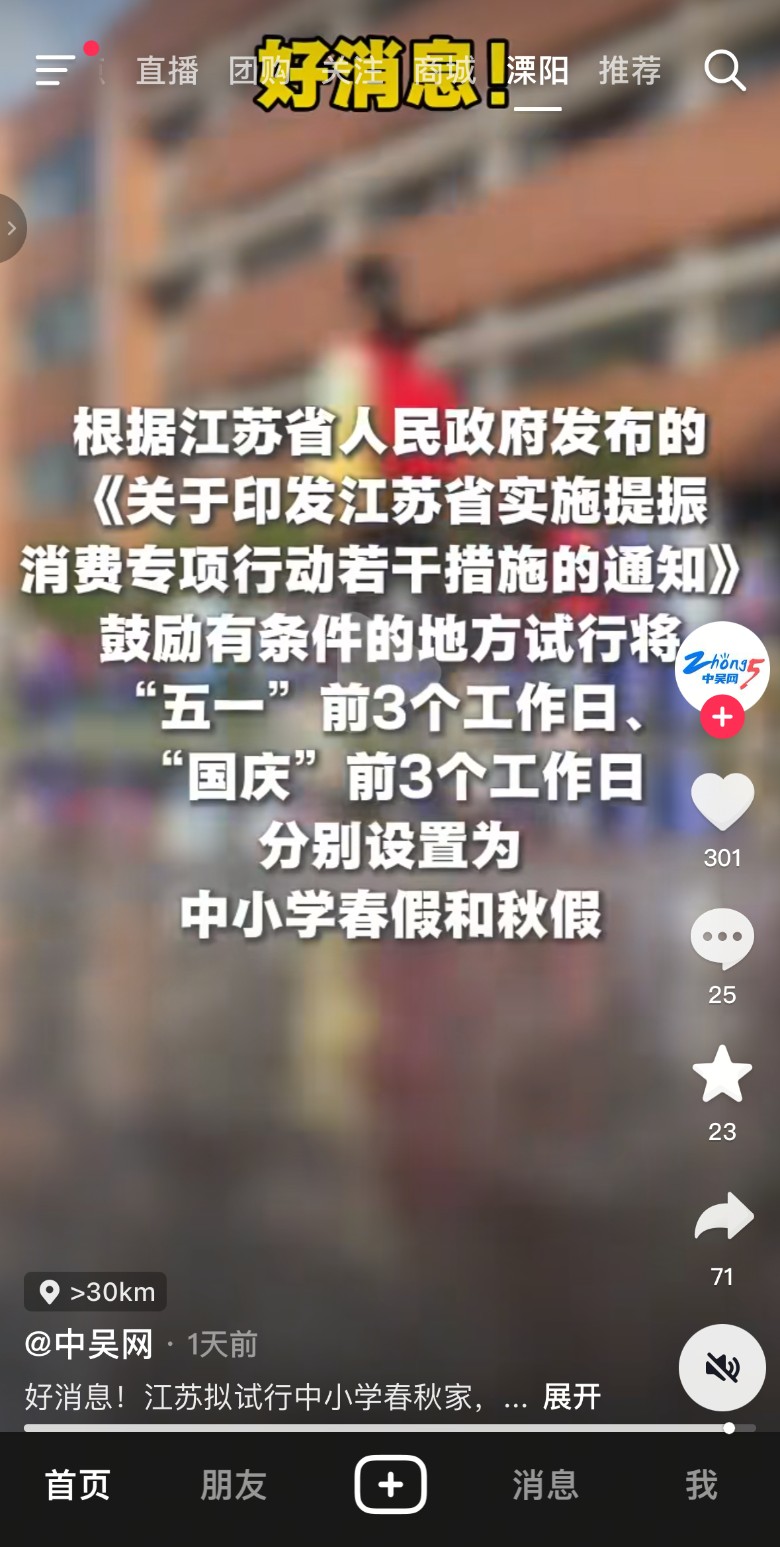This screenshot has width=780, height=1547.
Task: Switch to the 商城 tab
Action: click(444, 71)
